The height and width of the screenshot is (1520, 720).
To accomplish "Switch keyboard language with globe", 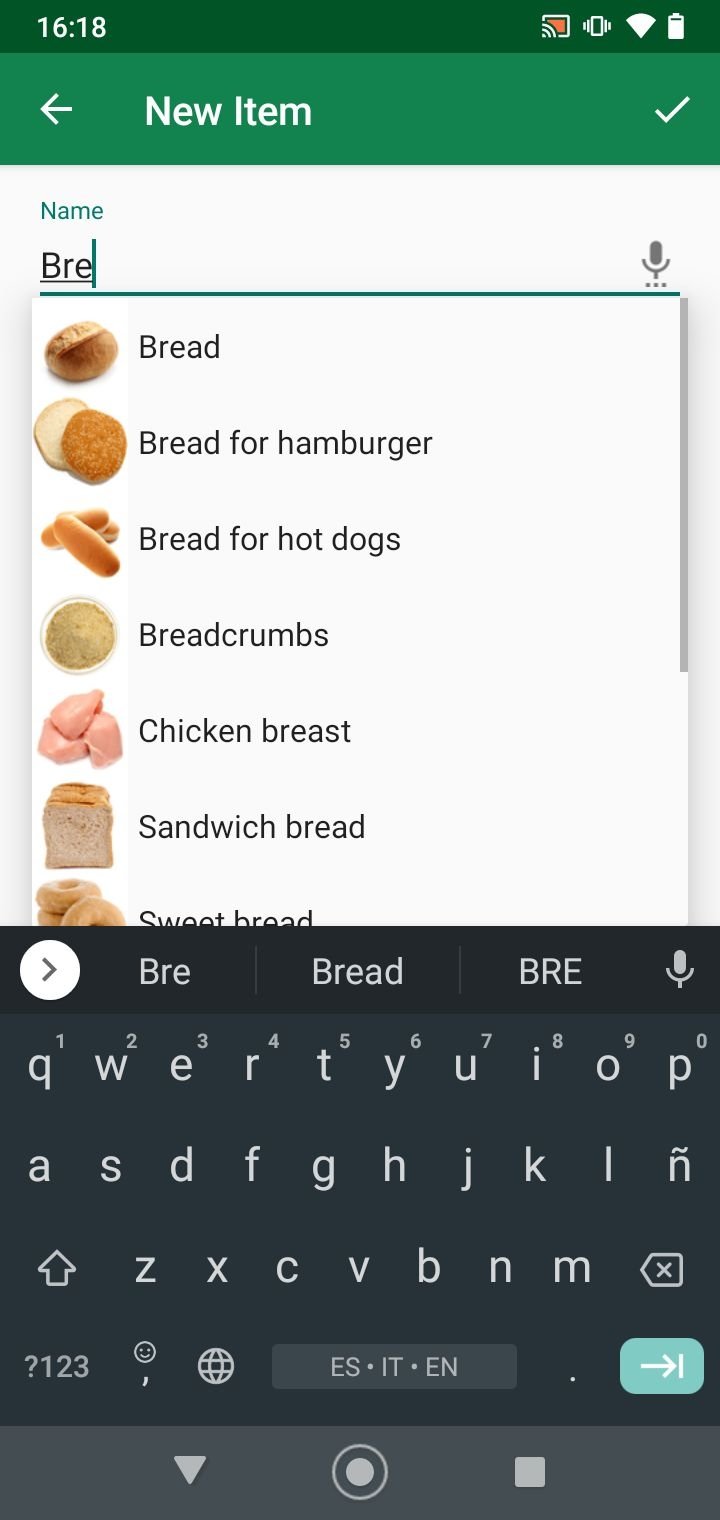I will point(216,1366).
